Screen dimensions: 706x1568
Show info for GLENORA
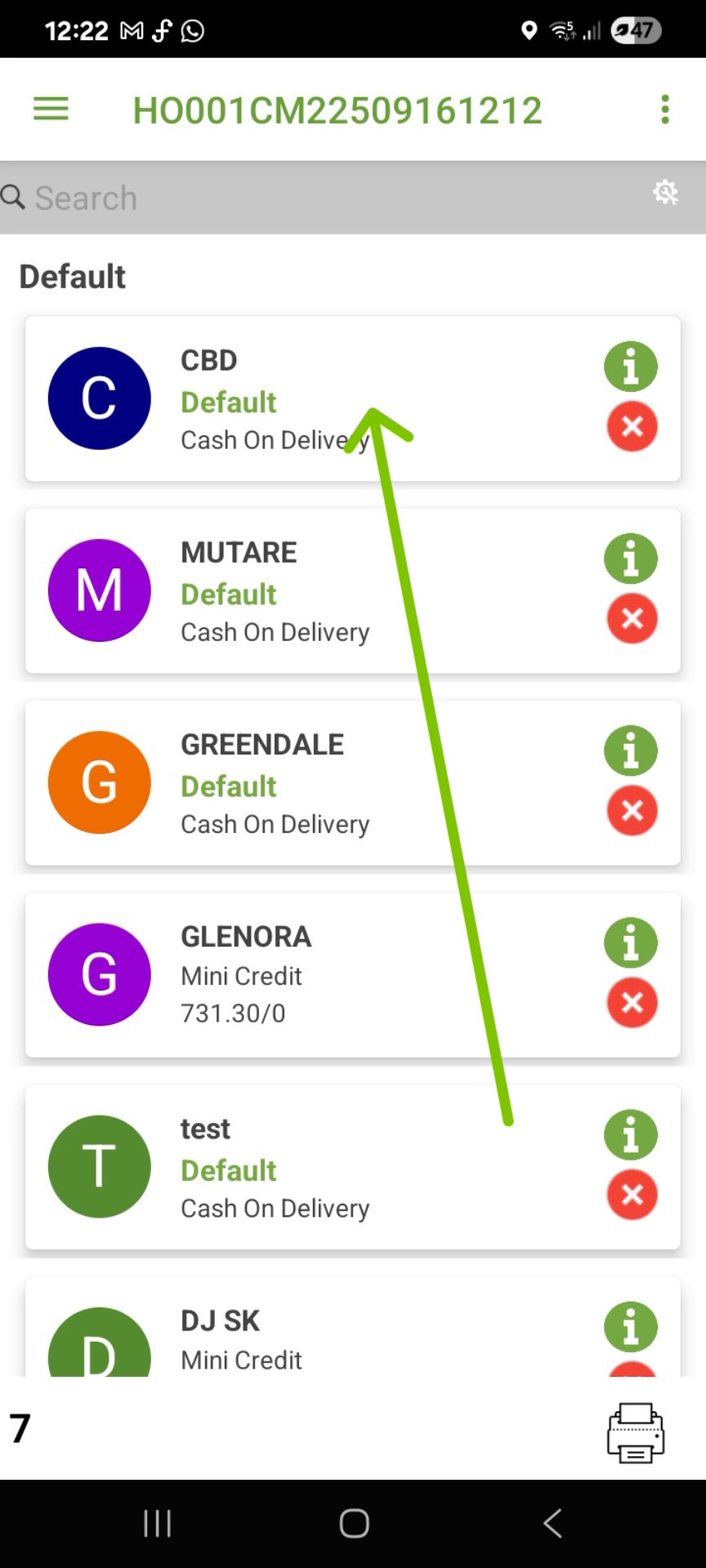[631, 942]
